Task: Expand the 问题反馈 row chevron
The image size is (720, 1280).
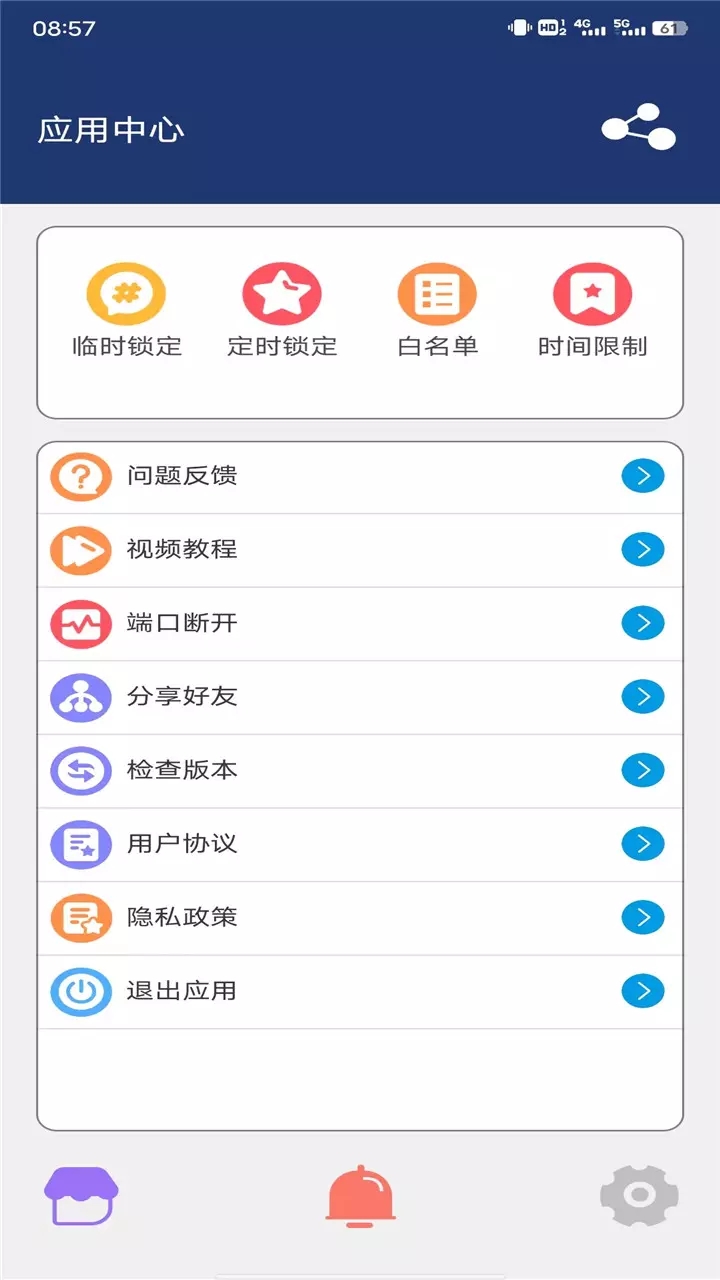Action: (x=643, y=476)
